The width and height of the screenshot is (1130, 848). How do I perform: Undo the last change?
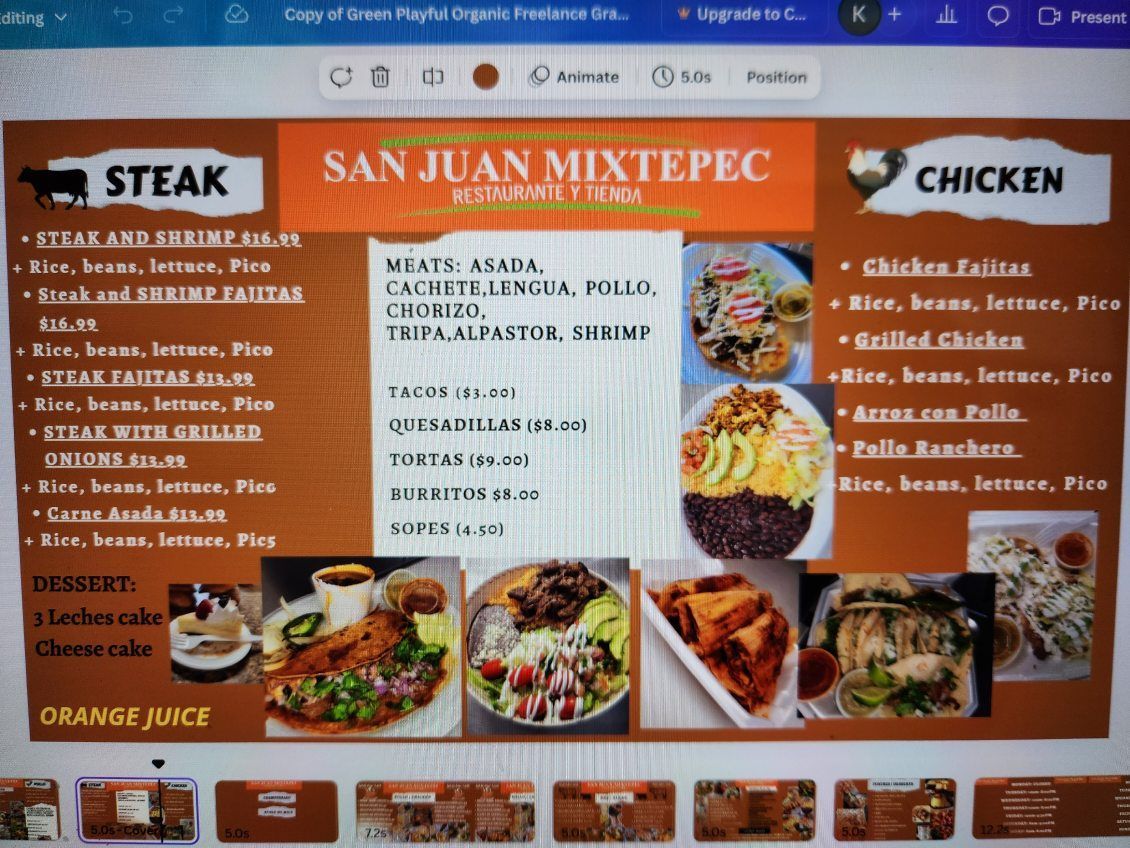click(x=123, y=16)
